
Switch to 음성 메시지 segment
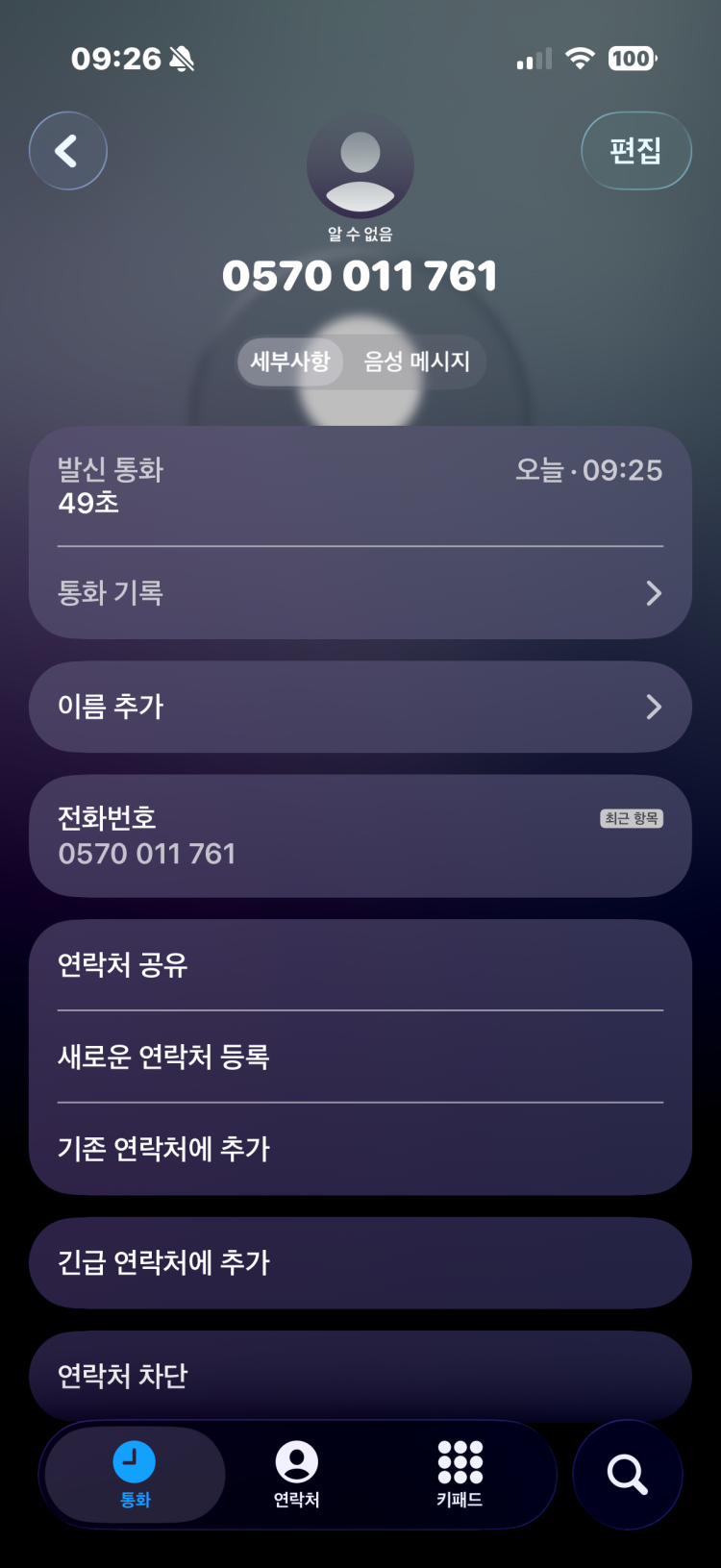[416, 362]
